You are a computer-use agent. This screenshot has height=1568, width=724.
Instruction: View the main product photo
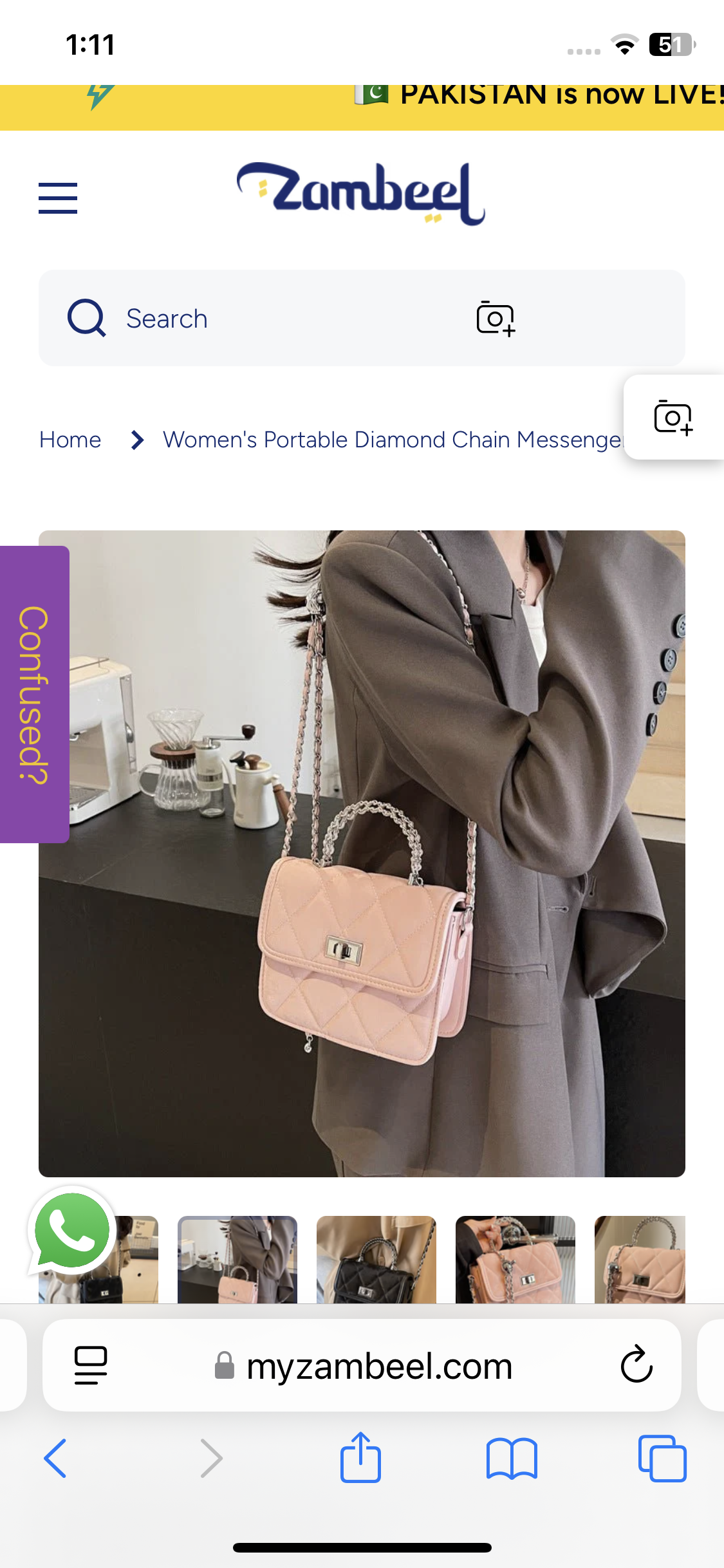tap(362, 854)
